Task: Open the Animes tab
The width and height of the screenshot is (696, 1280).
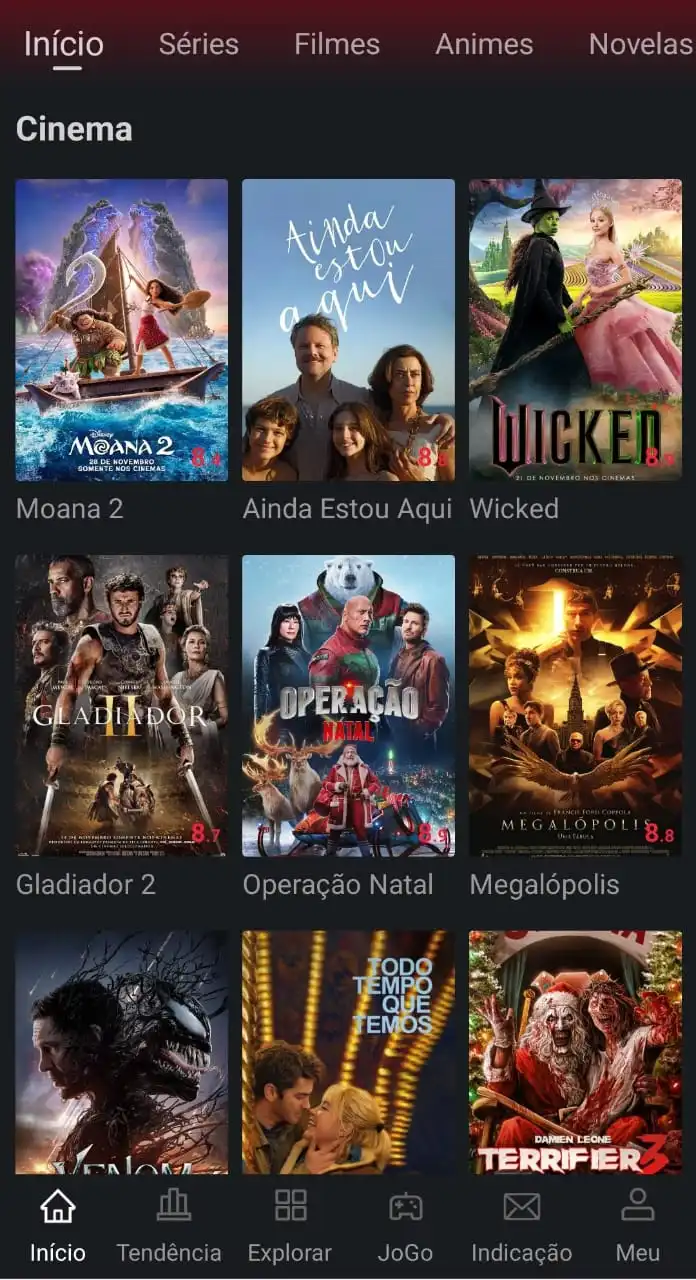Action: coord(484,45)
